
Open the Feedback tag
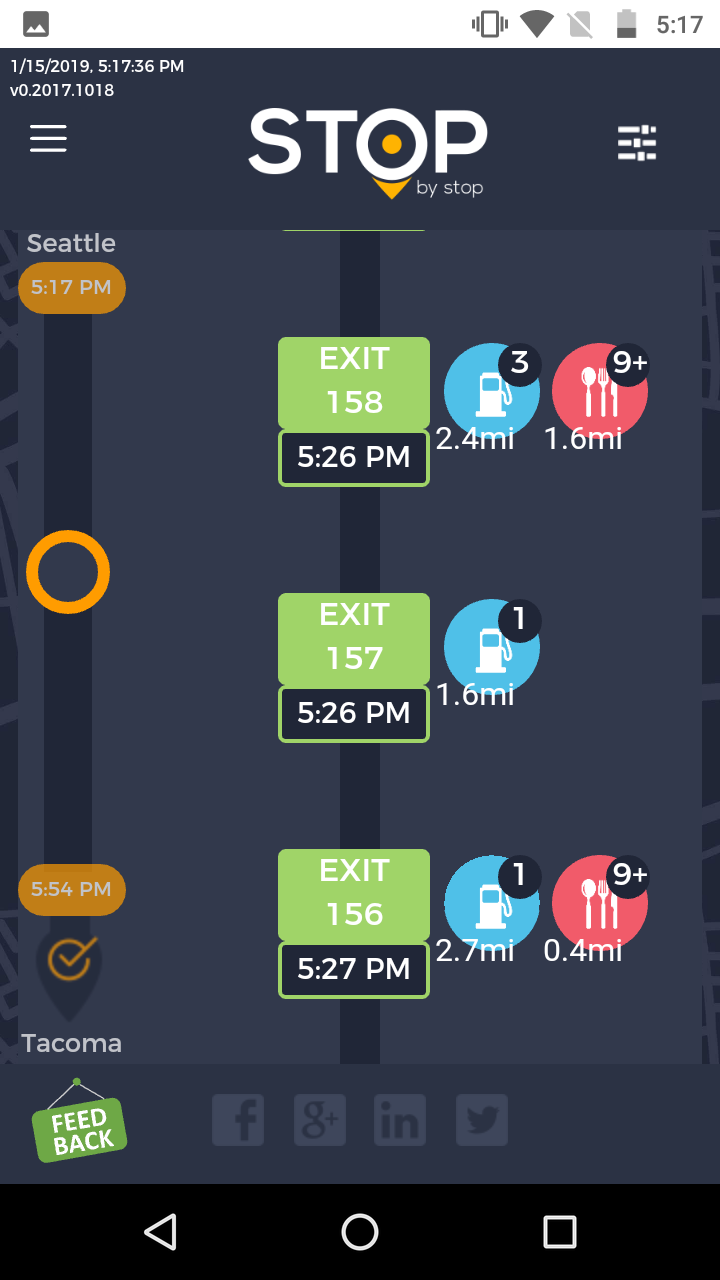[79, 1124]
